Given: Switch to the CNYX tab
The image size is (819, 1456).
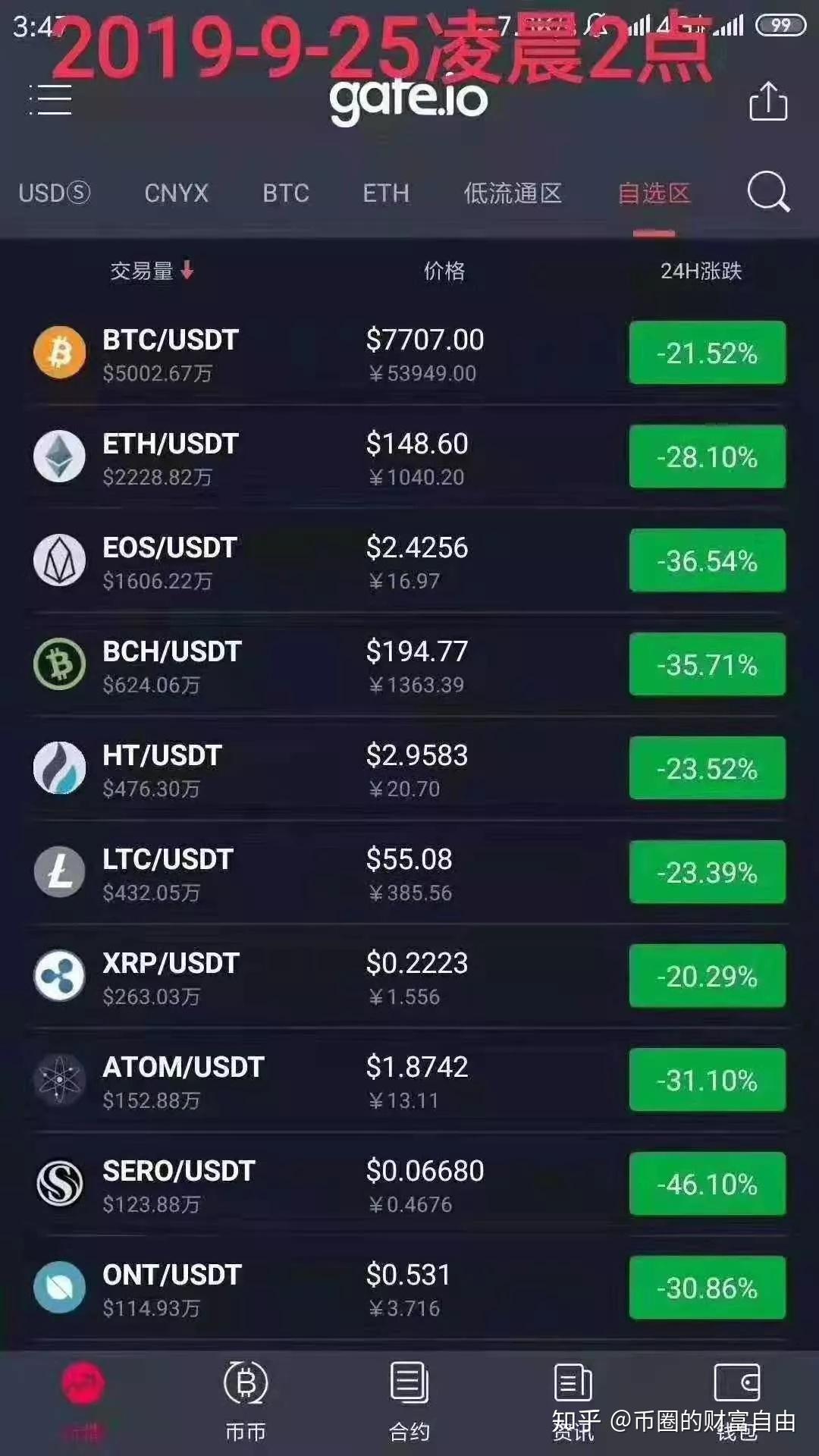Looking at the screenshot, I should pyautogui.click(x=176, y=193).
